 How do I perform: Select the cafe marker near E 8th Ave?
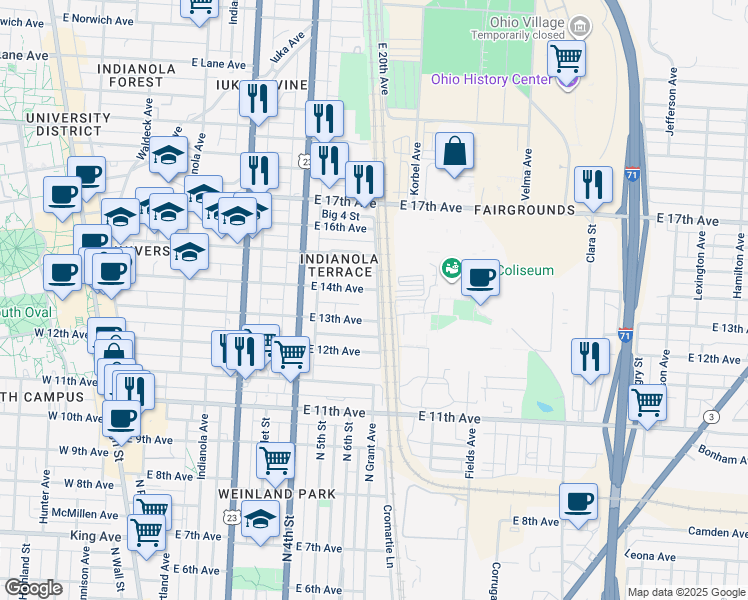pyautogui.click(x=578, y=502)
